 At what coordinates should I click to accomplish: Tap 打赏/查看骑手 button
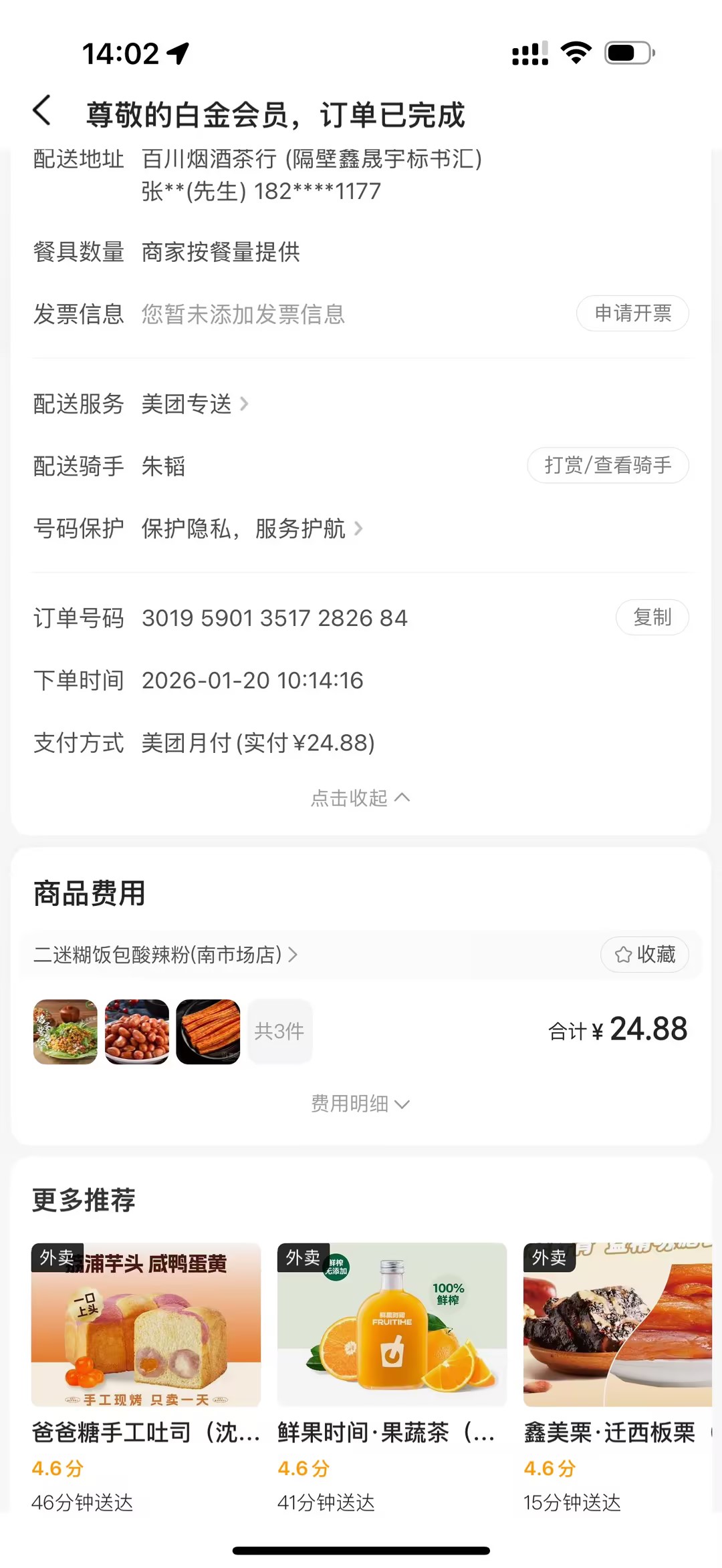[x=607, y=465]
